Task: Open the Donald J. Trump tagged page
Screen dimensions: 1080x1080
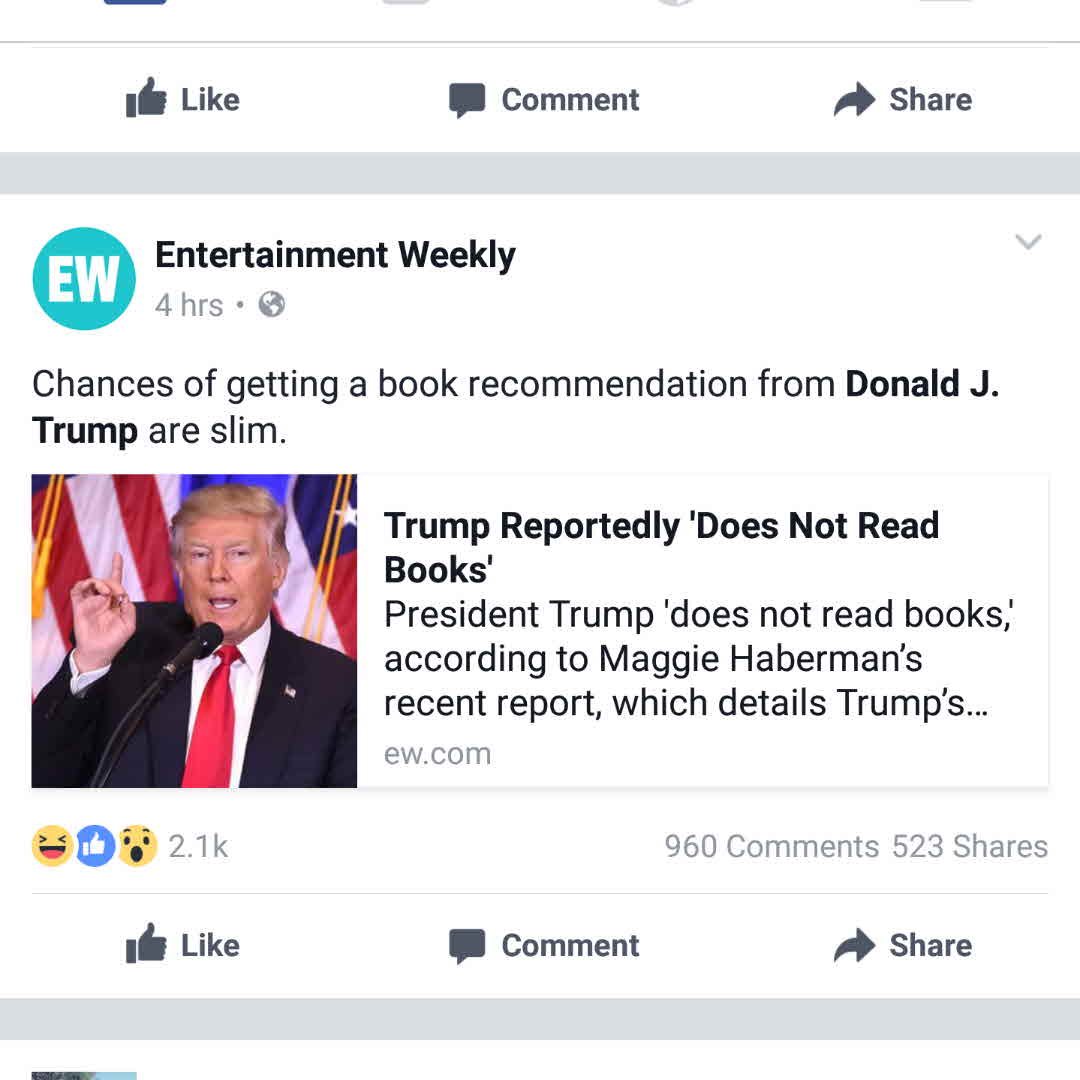Action: point(920,384)
